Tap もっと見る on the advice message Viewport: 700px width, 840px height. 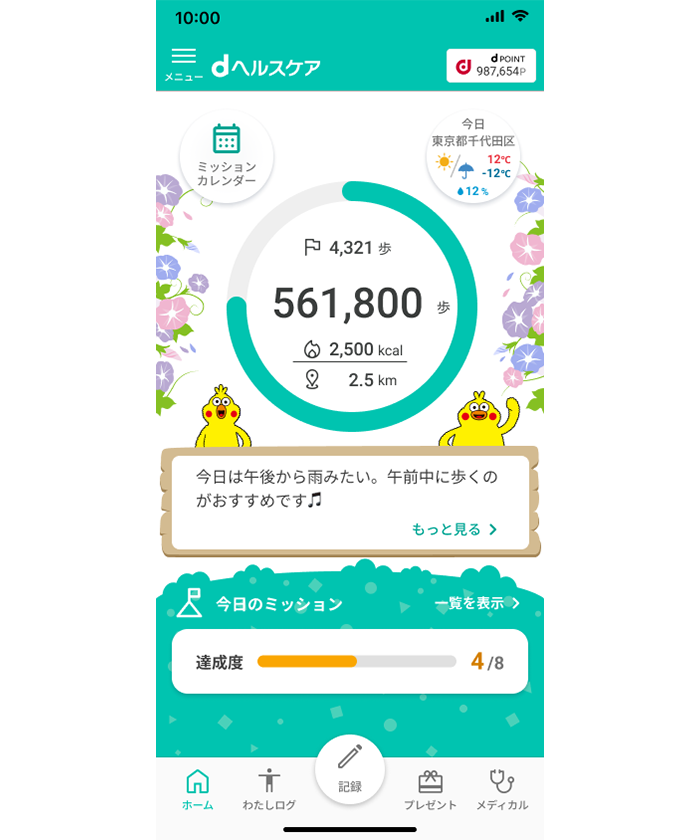[454, 529]
